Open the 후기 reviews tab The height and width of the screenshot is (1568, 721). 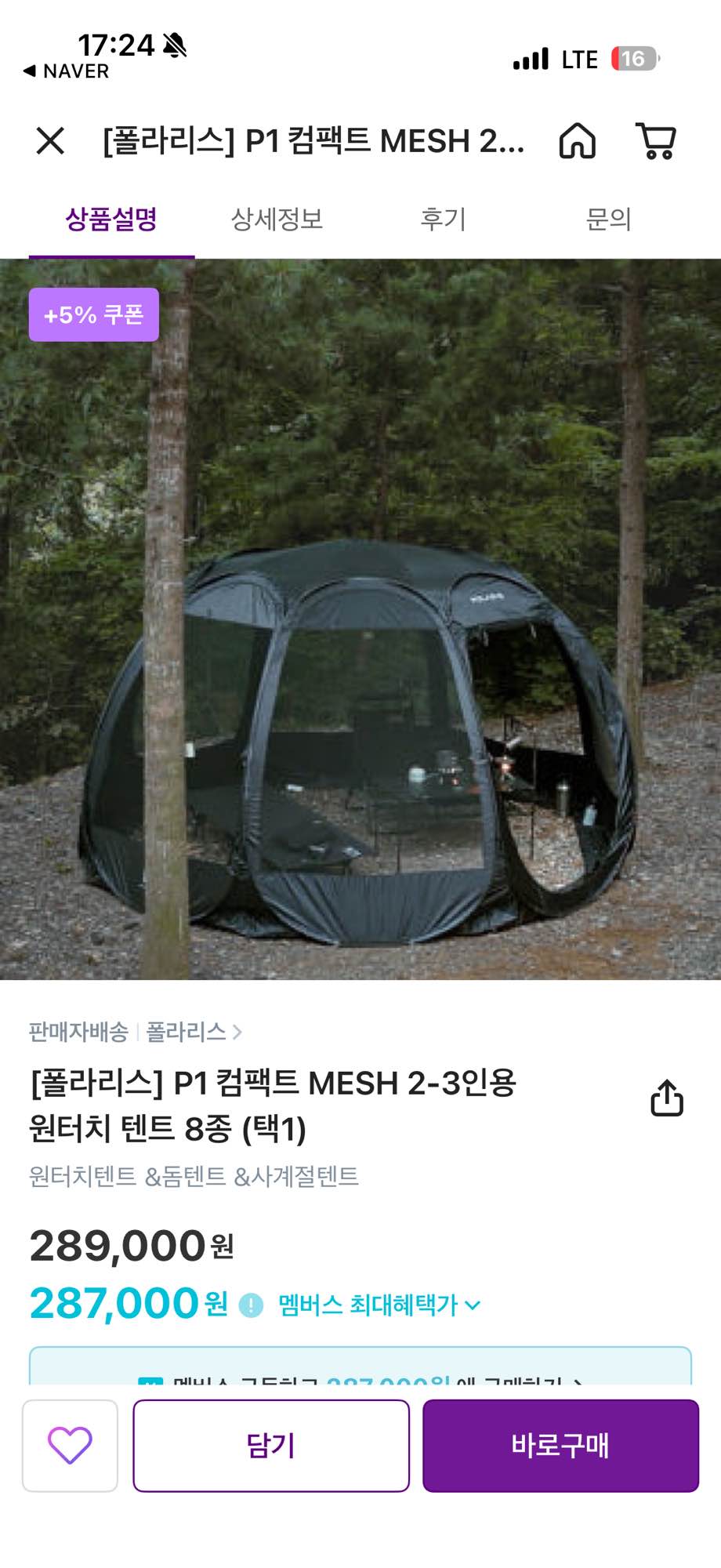tap(444, 220)
